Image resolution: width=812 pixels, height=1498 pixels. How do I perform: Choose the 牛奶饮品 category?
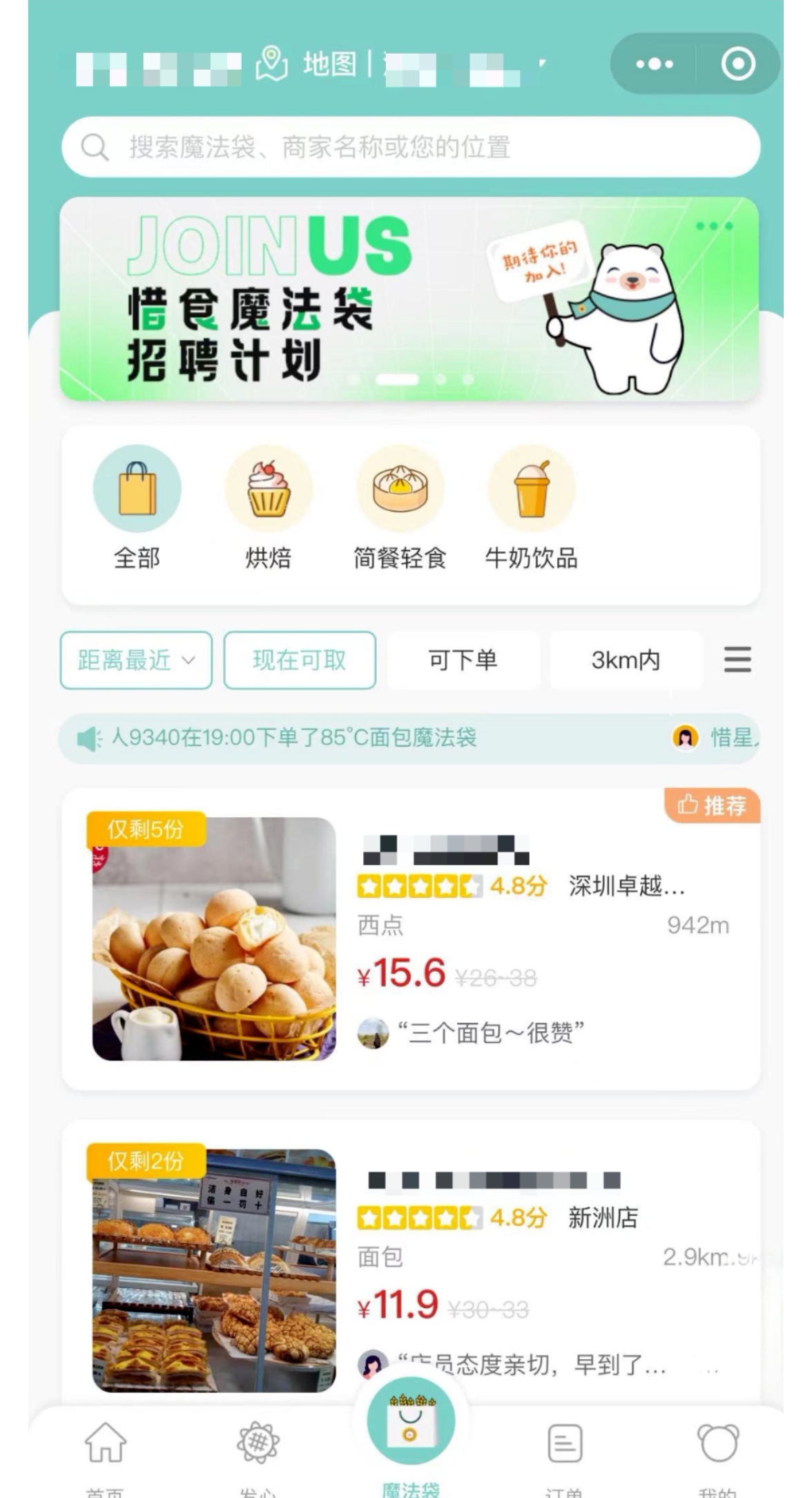pos(531,508)
